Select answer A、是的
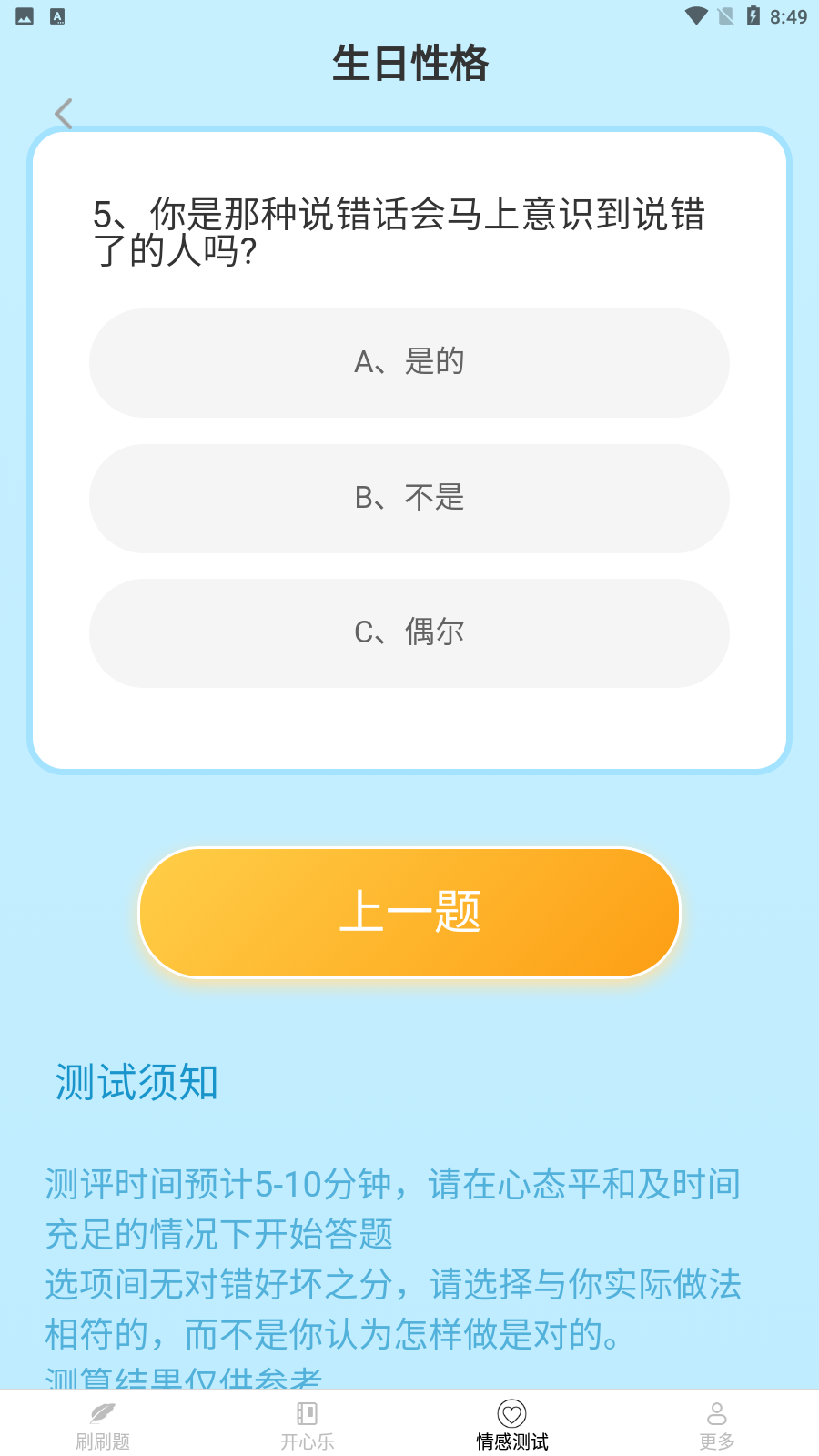The width and height of the screenshot is (819, 1456). 409,363
